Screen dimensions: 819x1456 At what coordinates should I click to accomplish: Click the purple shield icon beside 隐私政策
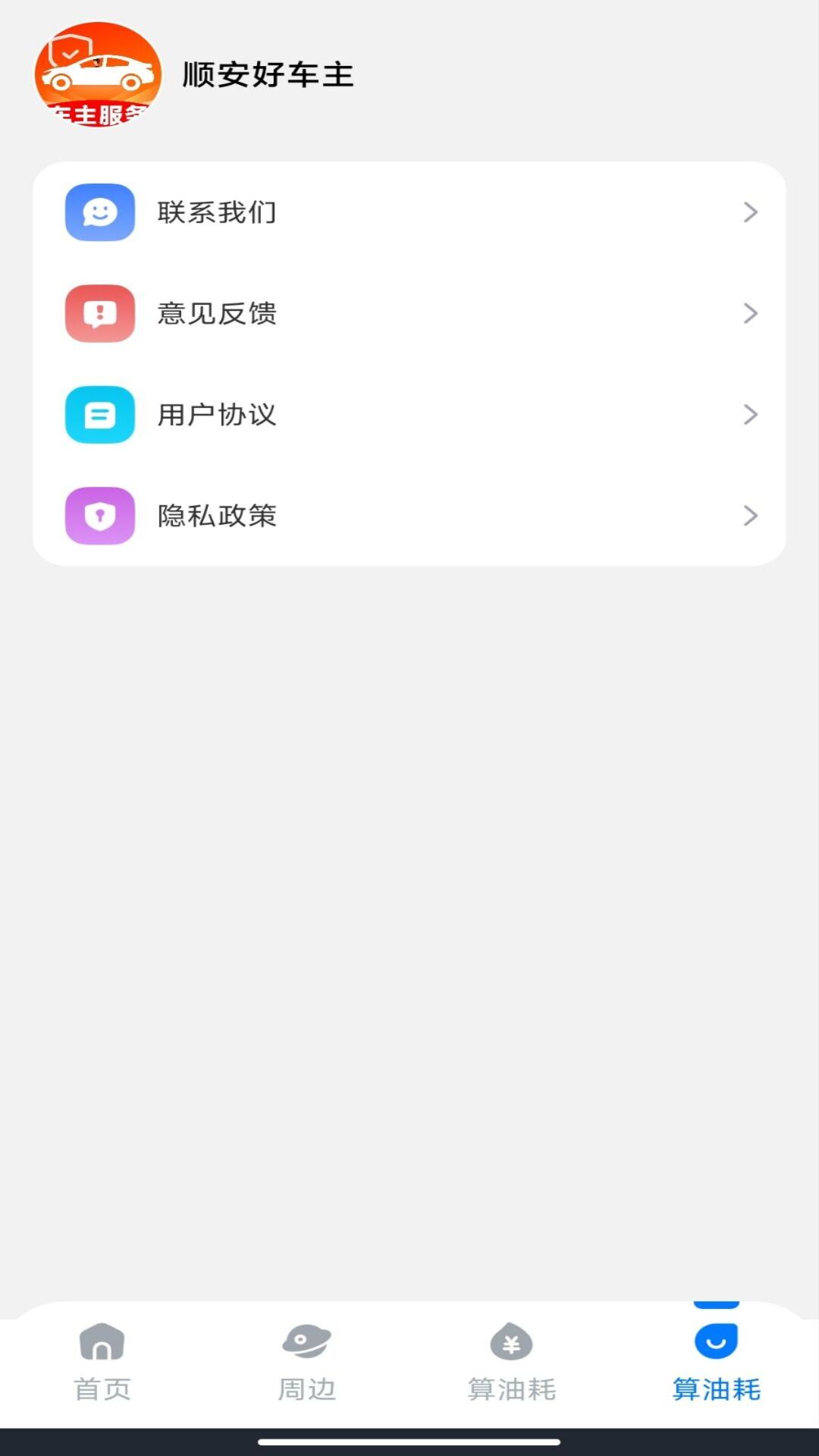point(99,516)
